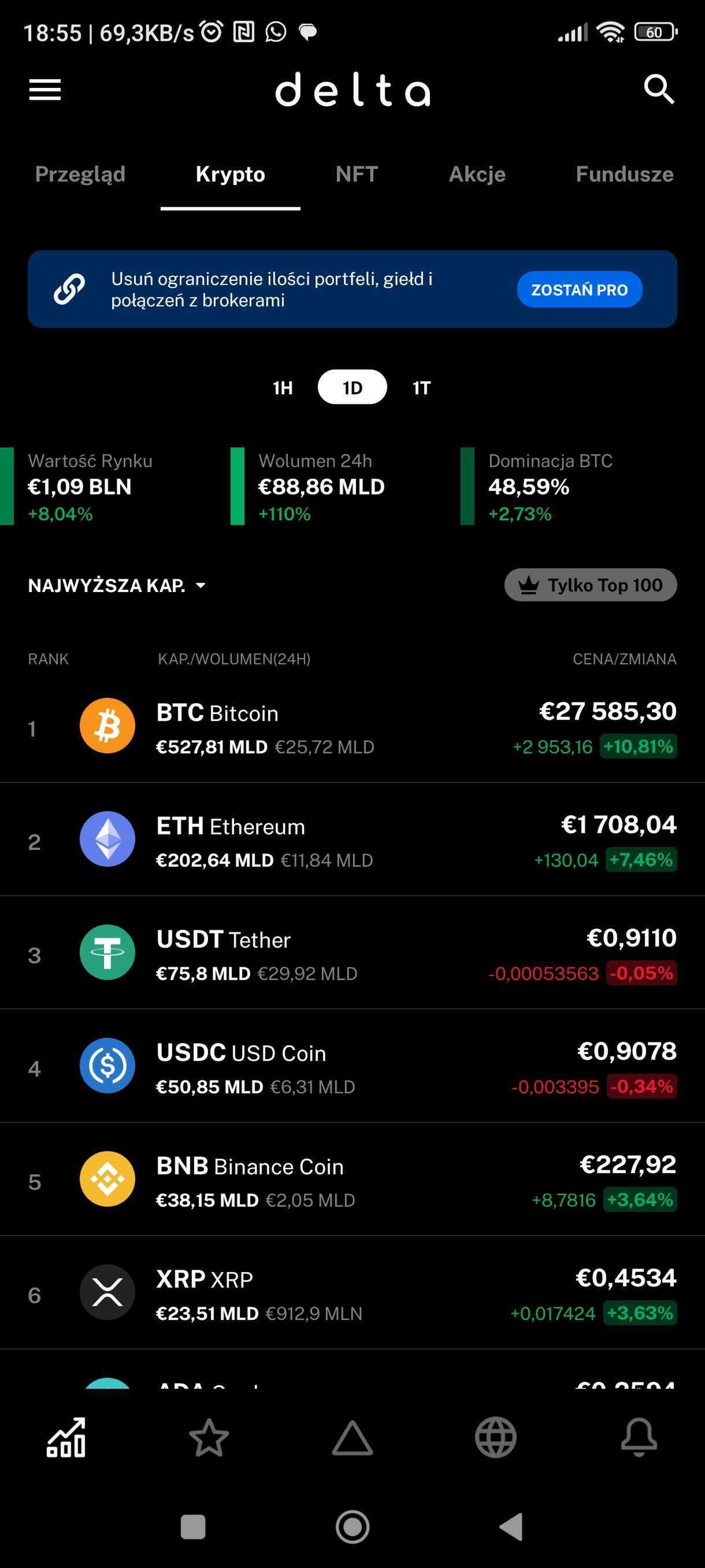This screenshot has height=1568, width=705.
Task: Switch to the 1T timeframe
Action: [x=422, y=387]
